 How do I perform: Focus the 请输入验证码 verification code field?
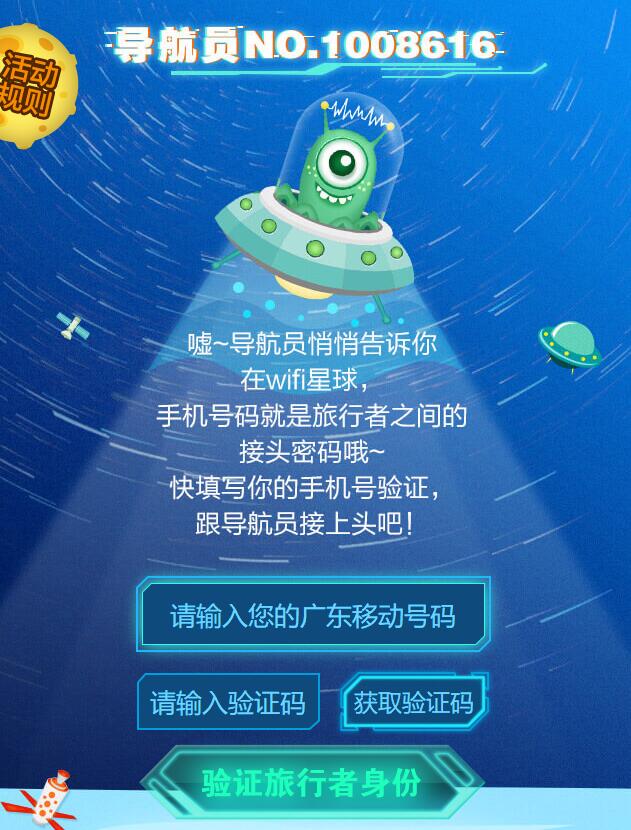coord(228,703)
